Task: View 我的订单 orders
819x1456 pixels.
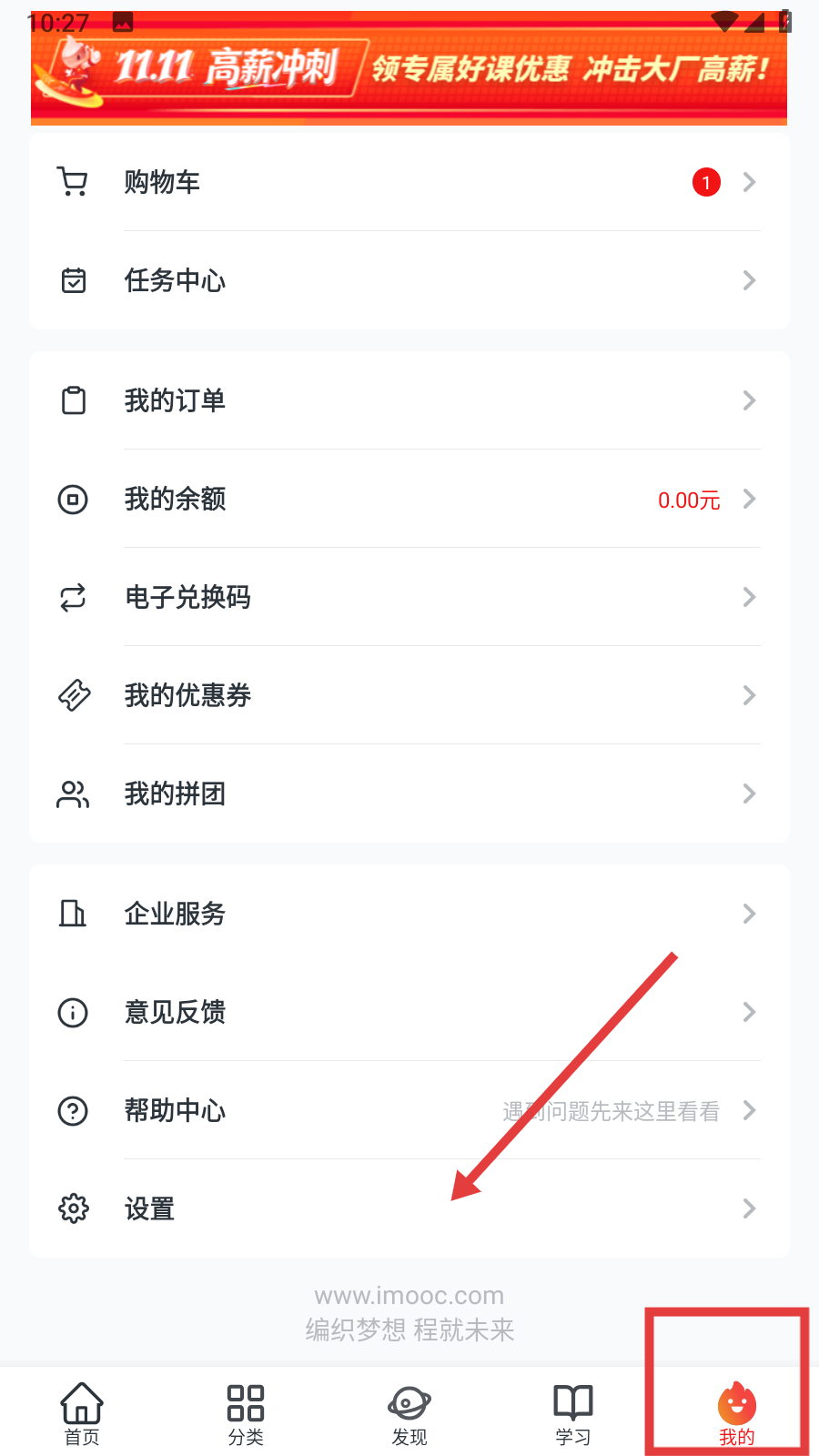Action: coord(409,400)
